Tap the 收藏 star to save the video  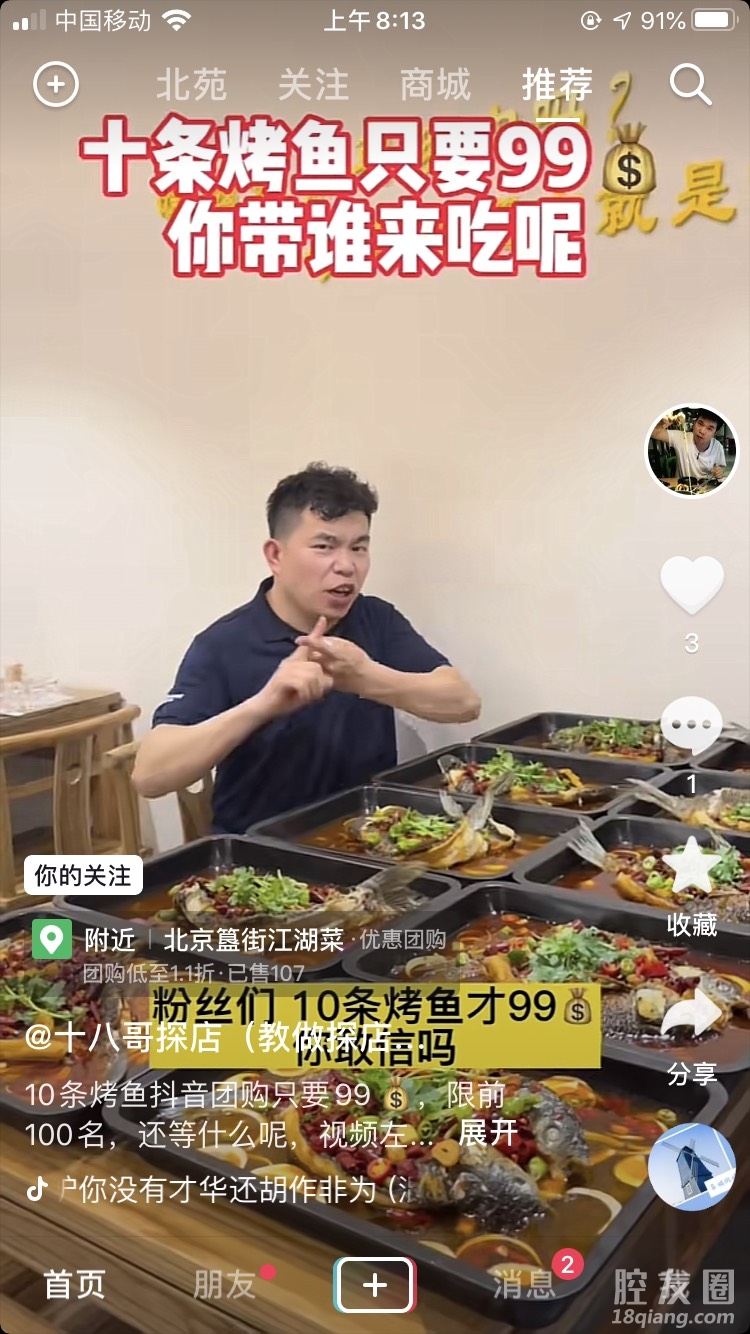point(692,866)
